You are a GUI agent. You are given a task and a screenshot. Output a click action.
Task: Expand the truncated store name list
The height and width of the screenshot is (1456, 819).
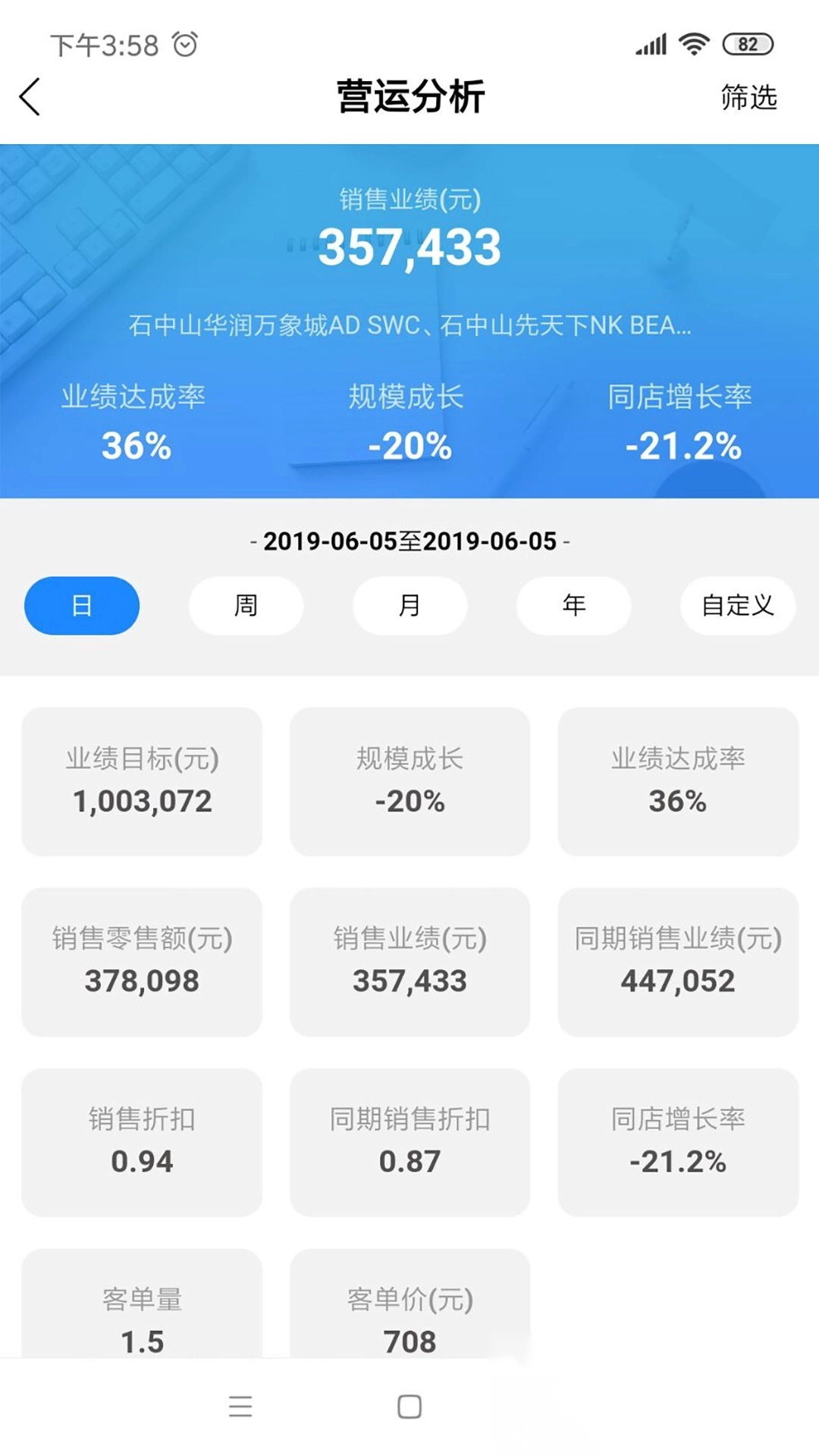pos(409,326)
